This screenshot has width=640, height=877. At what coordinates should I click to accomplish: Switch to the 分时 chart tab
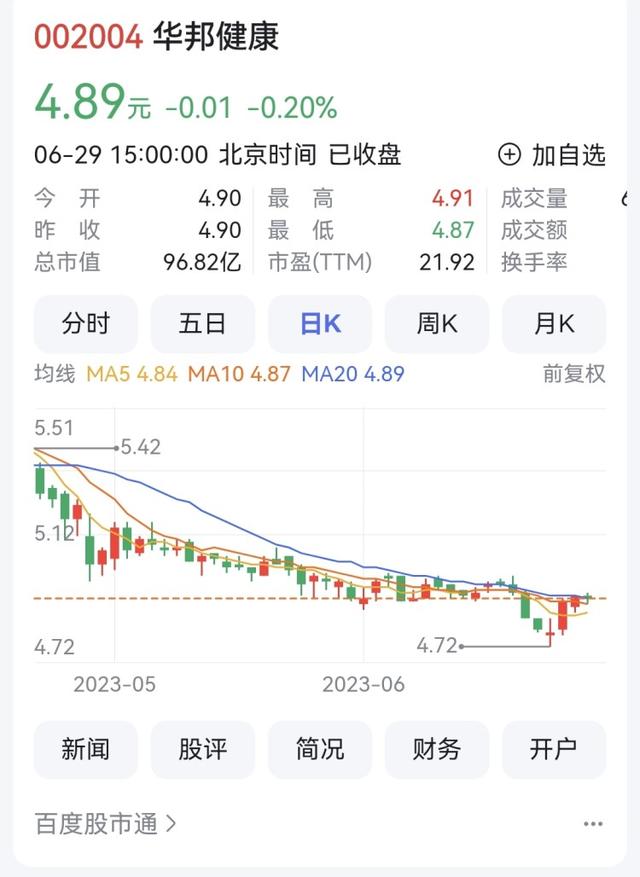tap(86, 324)
